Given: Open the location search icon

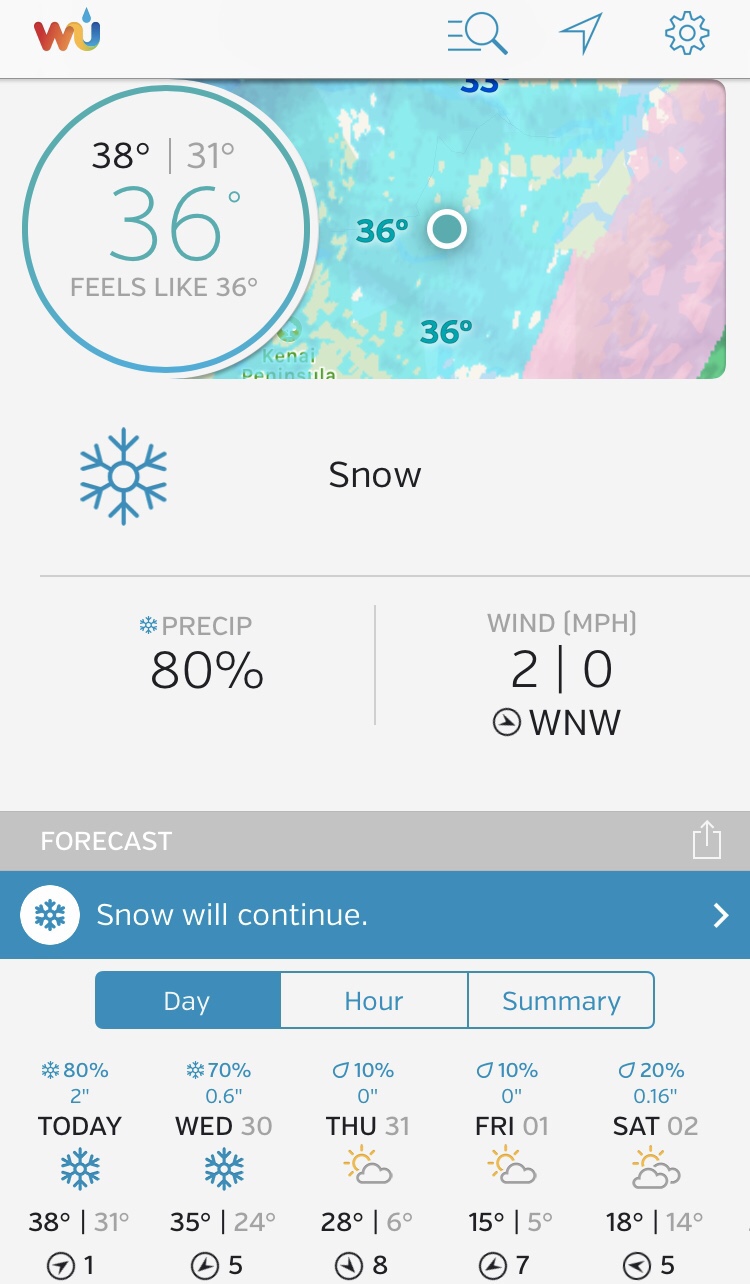Looking at the screenshot, I should tap(477, 34).
